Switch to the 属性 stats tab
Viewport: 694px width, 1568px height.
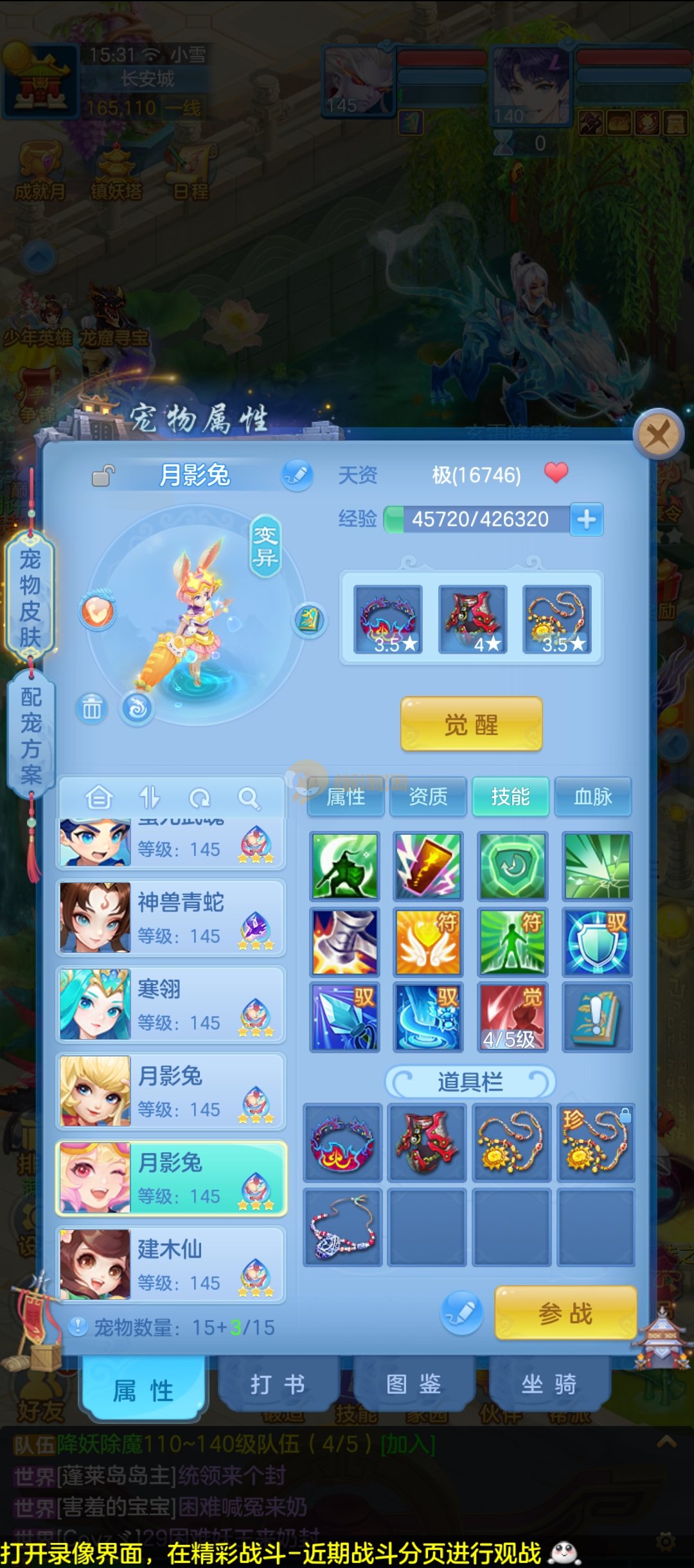[346, 797]
